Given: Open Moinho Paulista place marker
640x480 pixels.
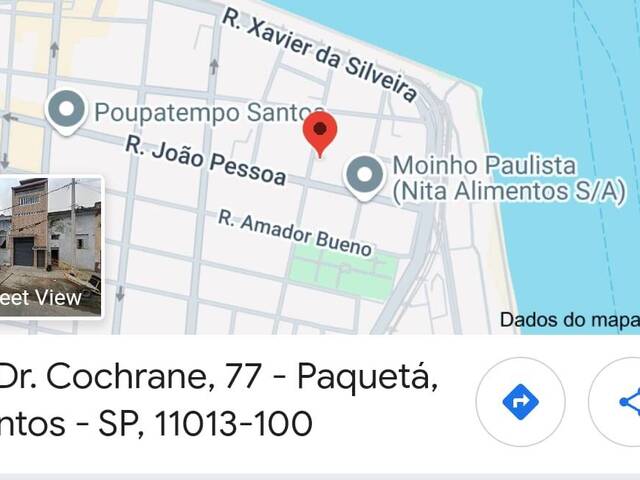Looking at the screenshot, I should click(364, 174).
